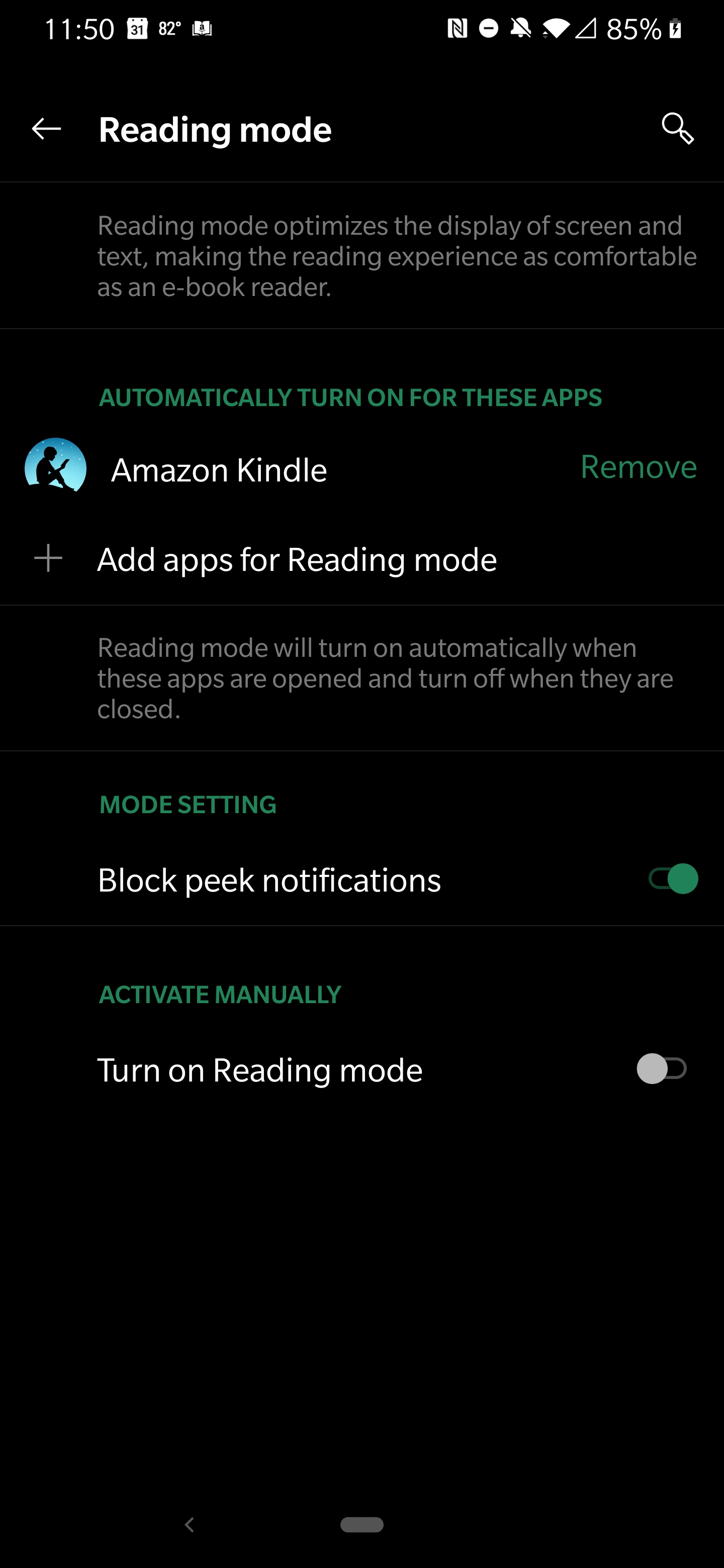The height and width of the screenshot is (1568, 724).
Task: Turn on Reading mode manually
Action: tap(661, 1069)
